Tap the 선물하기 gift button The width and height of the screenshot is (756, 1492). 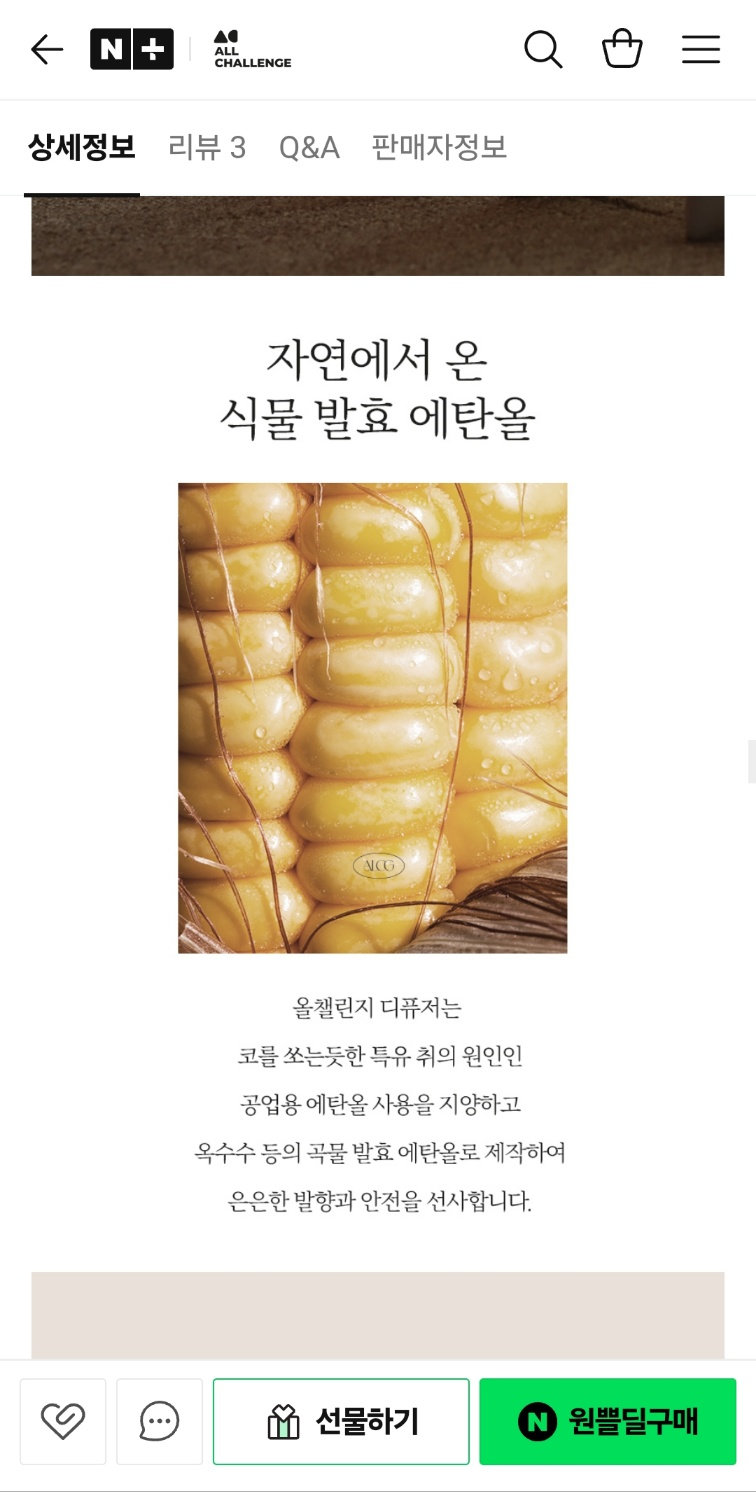point(341,1421)
